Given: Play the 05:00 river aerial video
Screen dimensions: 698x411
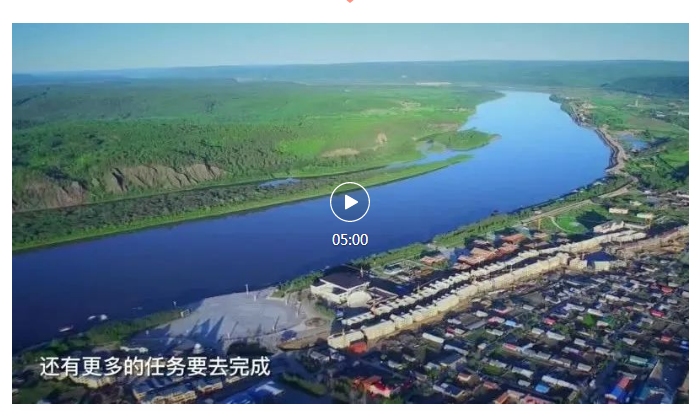Looking at the screenshot, I should tap(350, 202).
